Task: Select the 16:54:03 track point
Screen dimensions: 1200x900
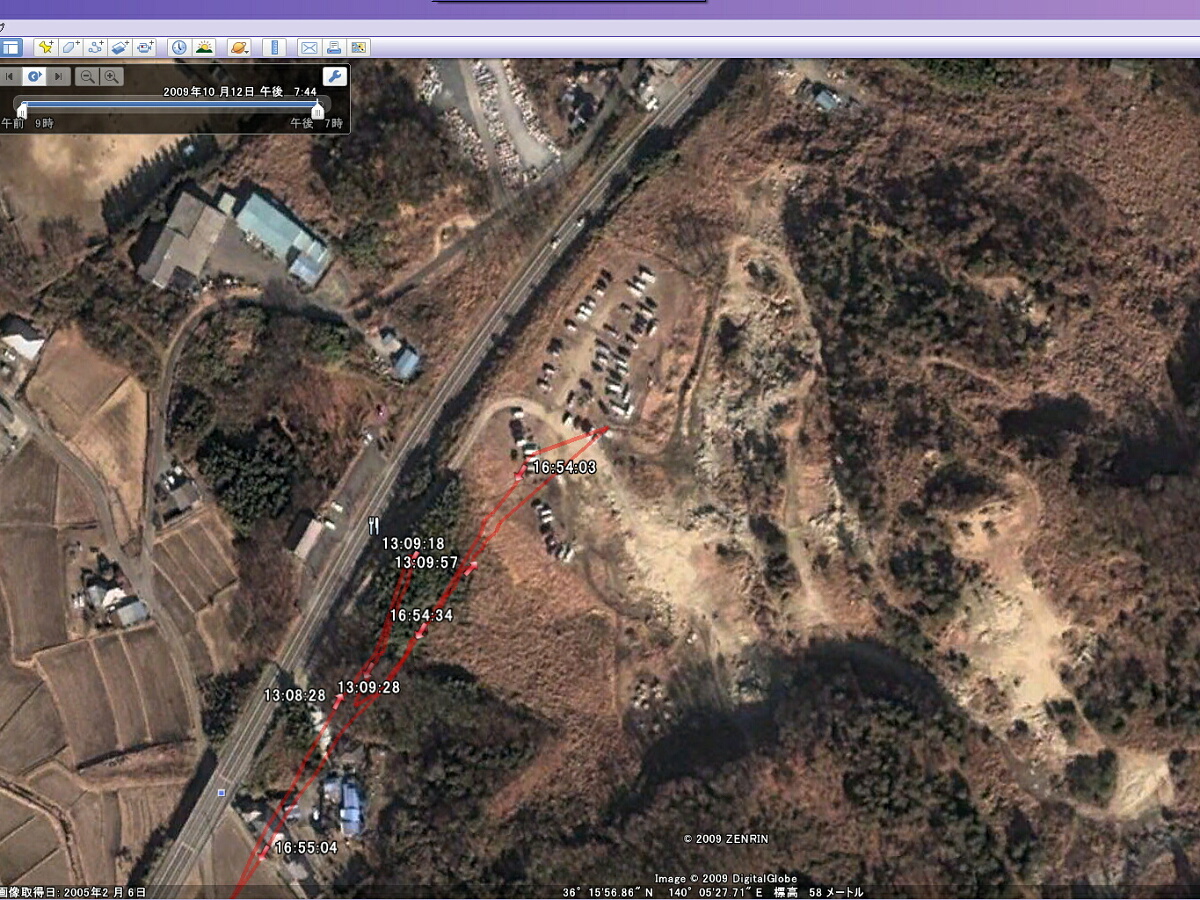Action: (519, 476)
